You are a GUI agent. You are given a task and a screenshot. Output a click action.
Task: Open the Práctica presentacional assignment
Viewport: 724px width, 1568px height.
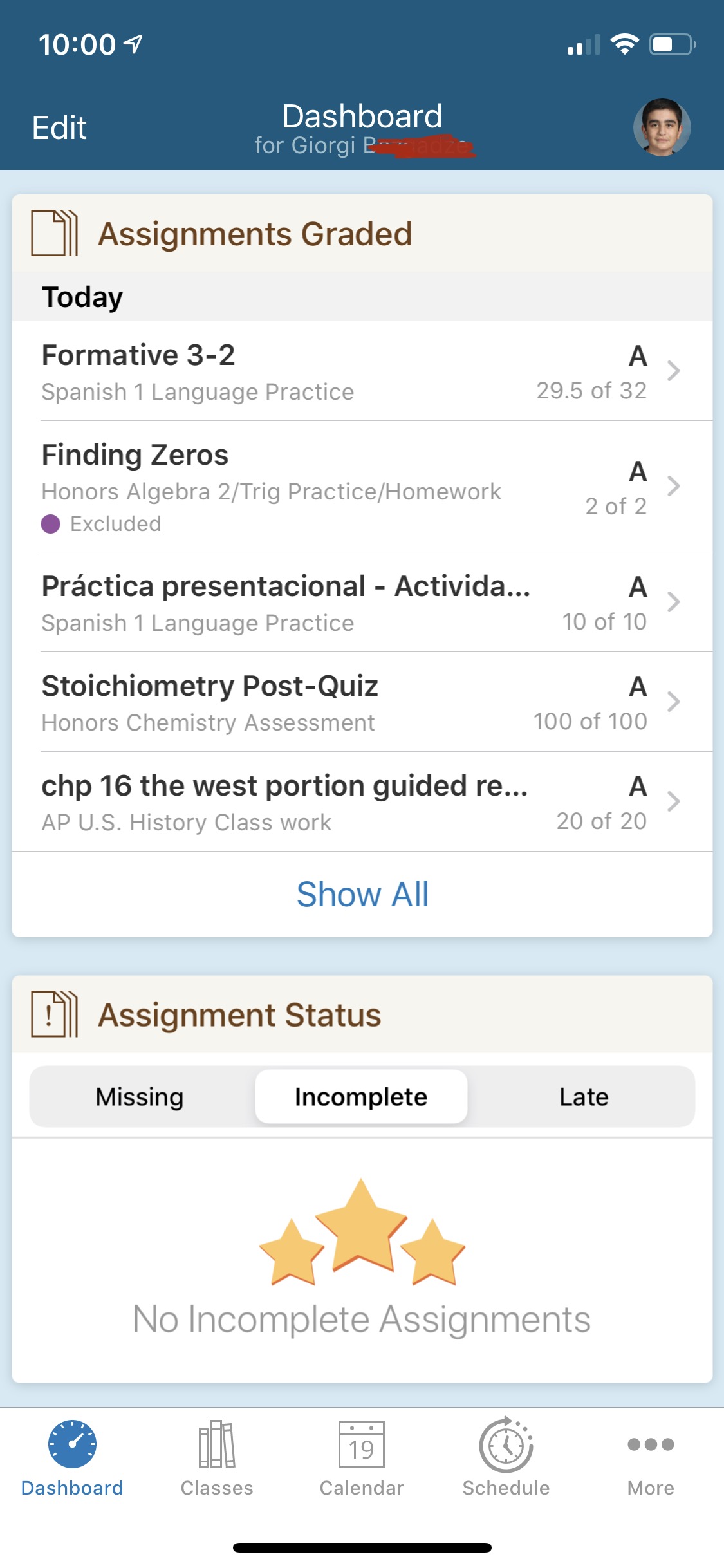point(362,602)
